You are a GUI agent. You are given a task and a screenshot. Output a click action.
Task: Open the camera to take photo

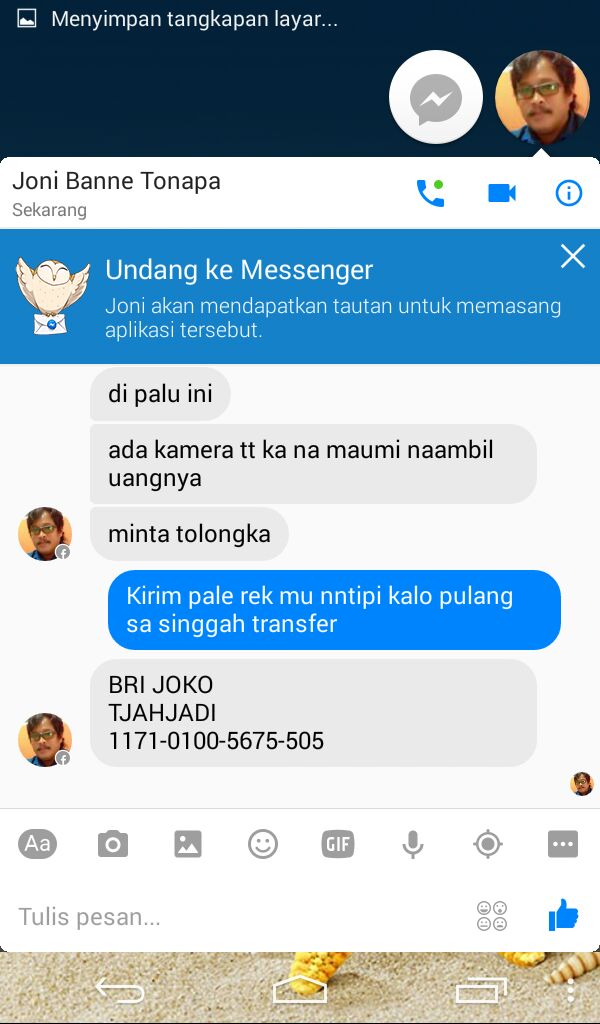point(113,844)
